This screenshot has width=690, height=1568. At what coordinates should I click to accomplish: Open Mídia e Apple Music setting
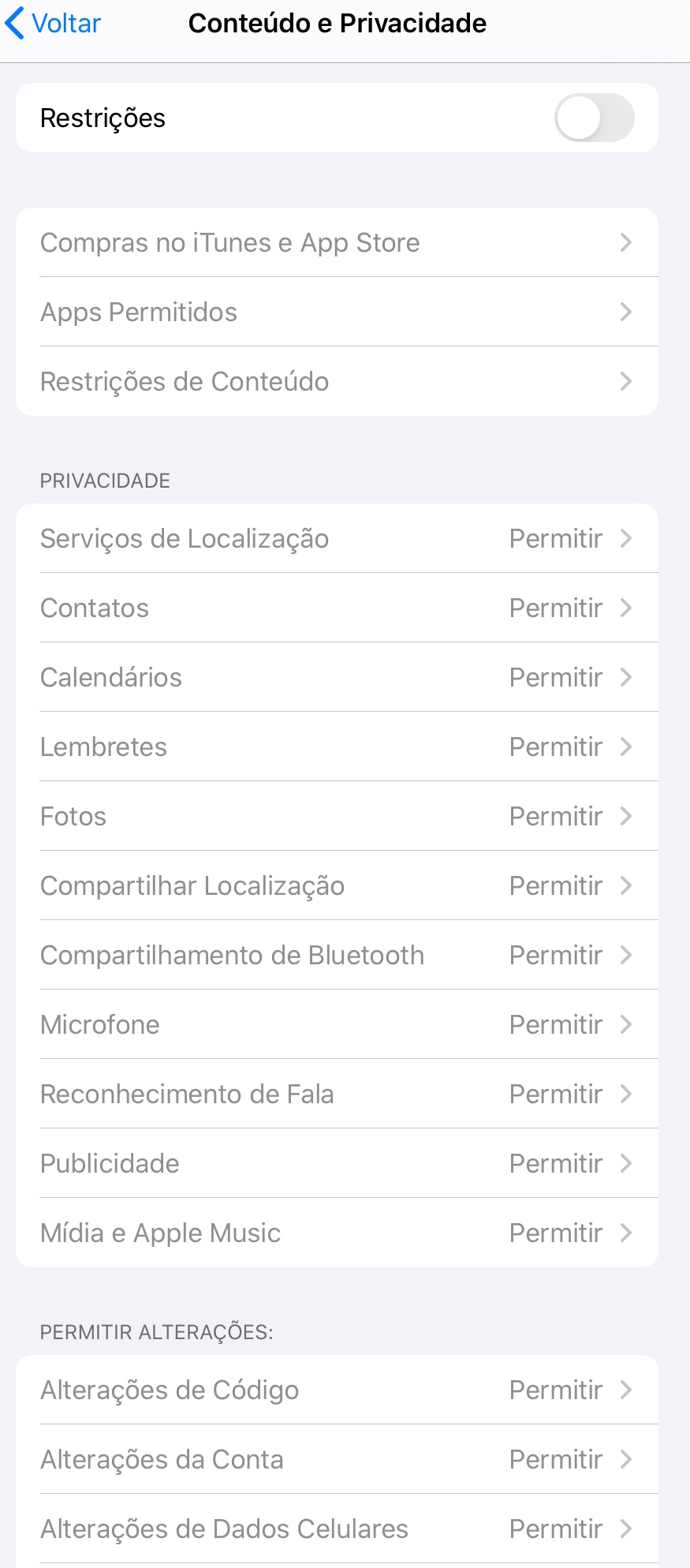[x=337, y=1233]
